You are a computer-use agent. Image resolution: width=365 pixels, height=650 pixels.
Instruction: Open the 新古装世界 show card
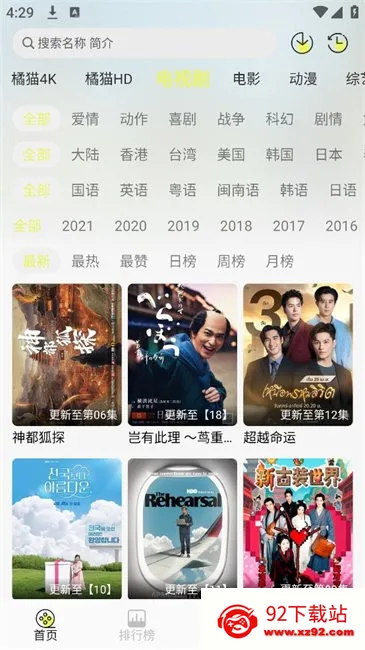[298, 524]
